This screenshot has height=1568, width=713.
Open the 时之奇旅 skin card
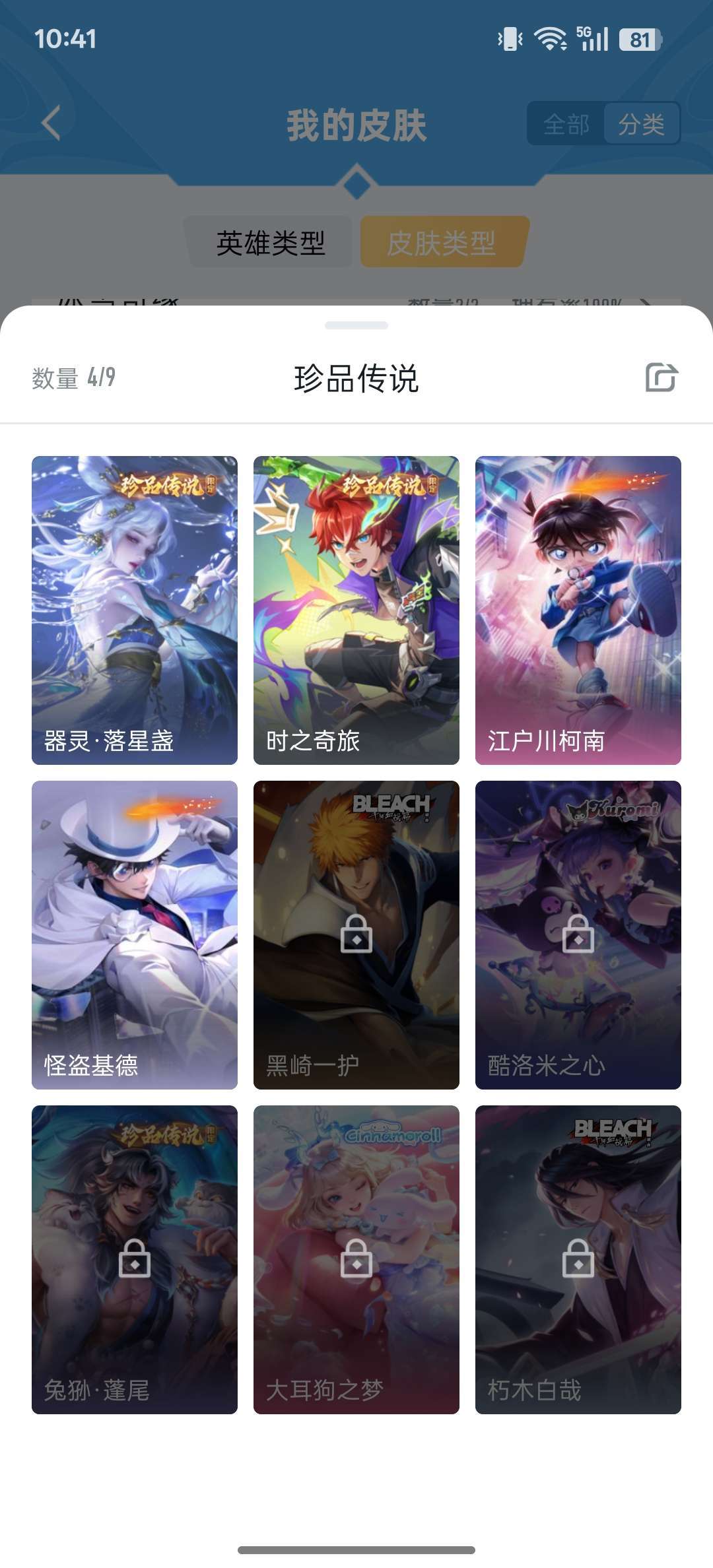tap(356, 610)
